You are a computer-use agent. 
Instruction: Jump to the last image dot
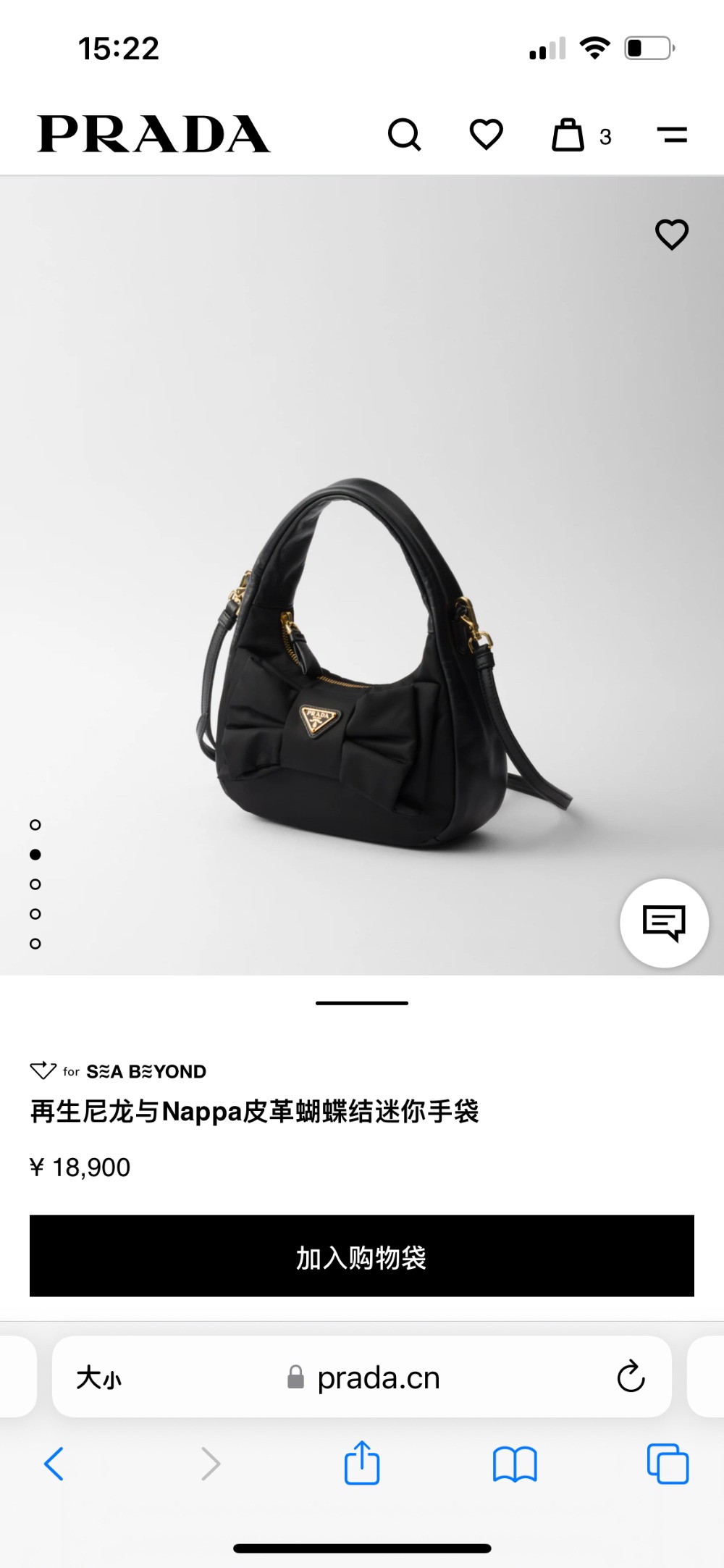pos(35,944)
